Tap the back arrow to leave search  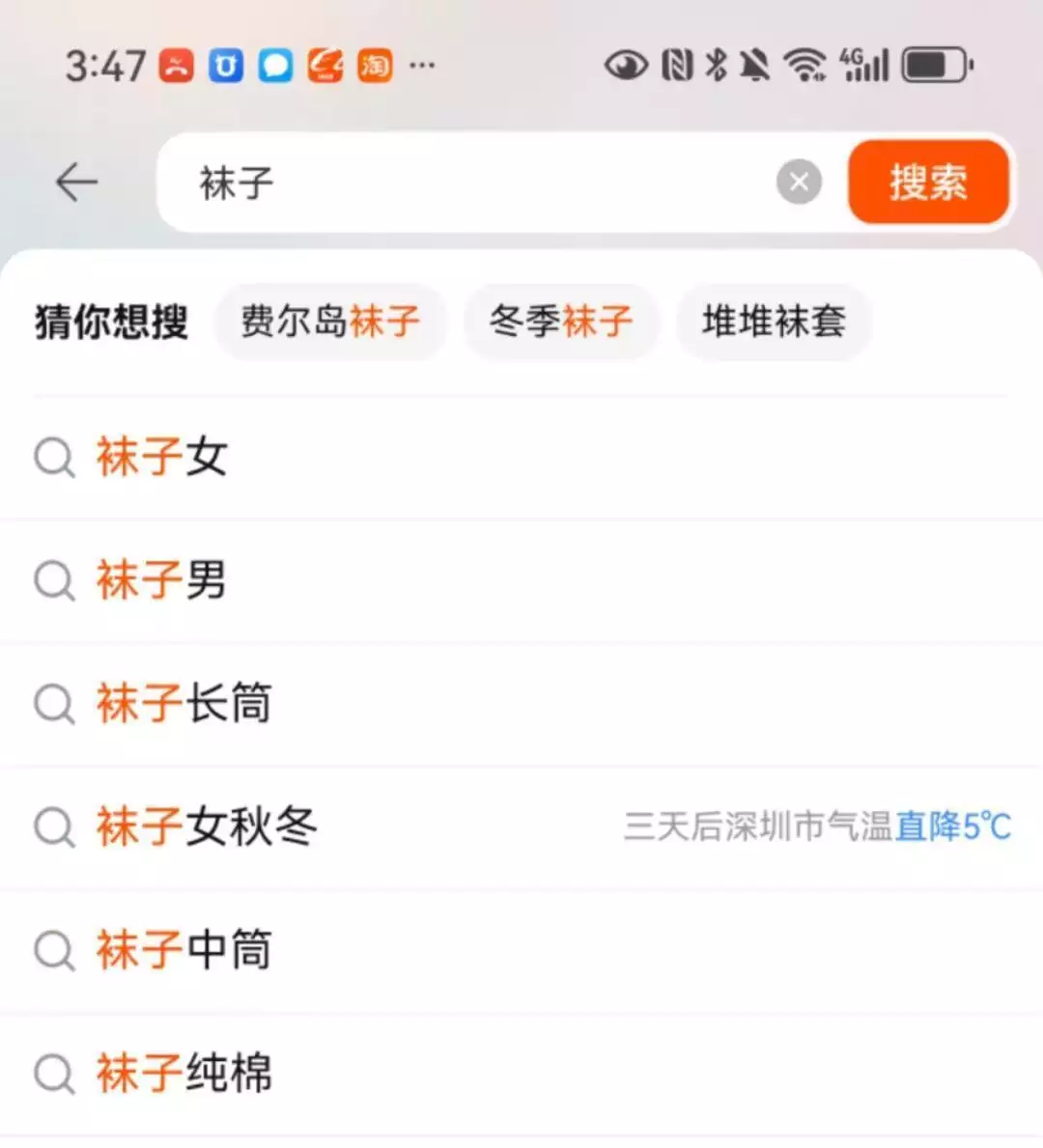(x=76, y=182)
